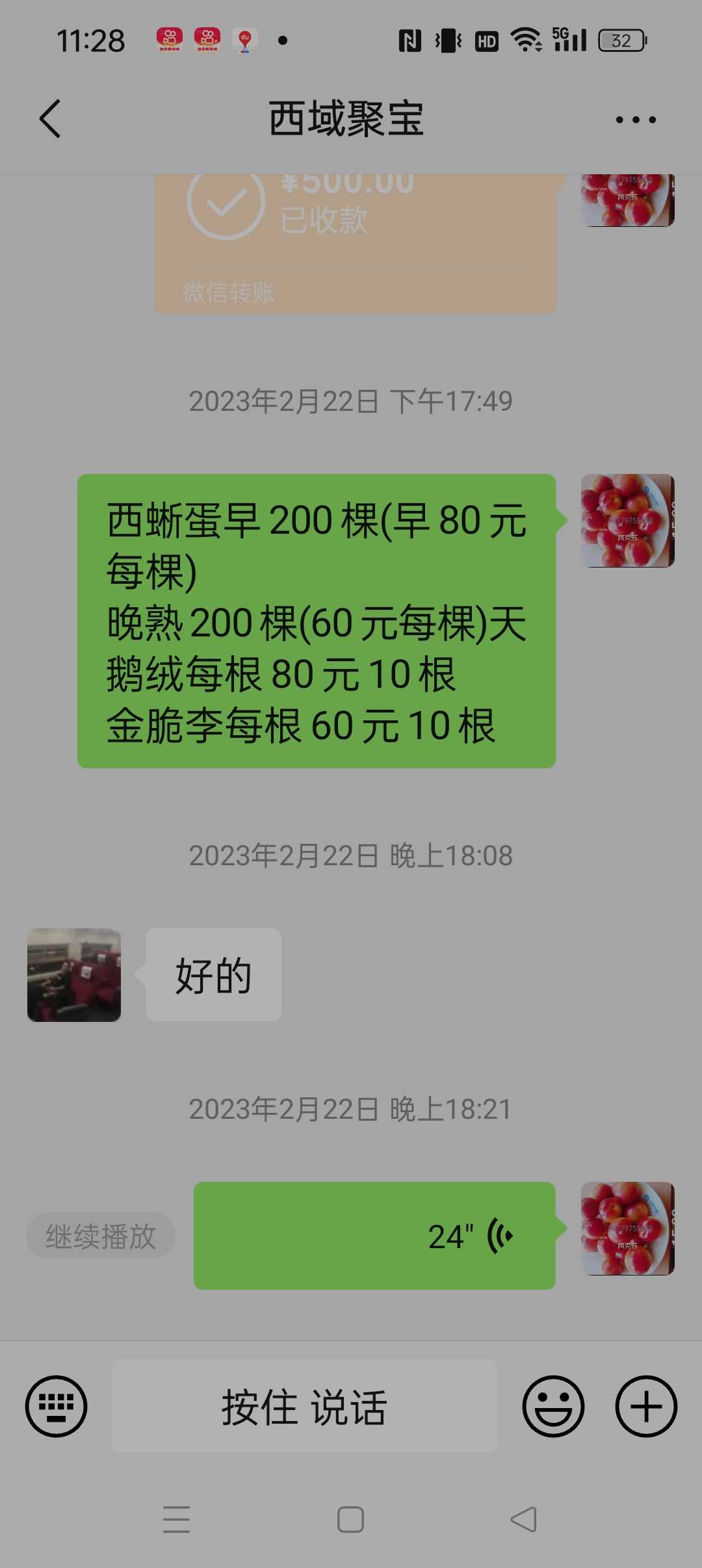Viewport: 702px width, 1568px height.
Task: Open the emoji sticker panel
Action: click(x=553, y=1407)
